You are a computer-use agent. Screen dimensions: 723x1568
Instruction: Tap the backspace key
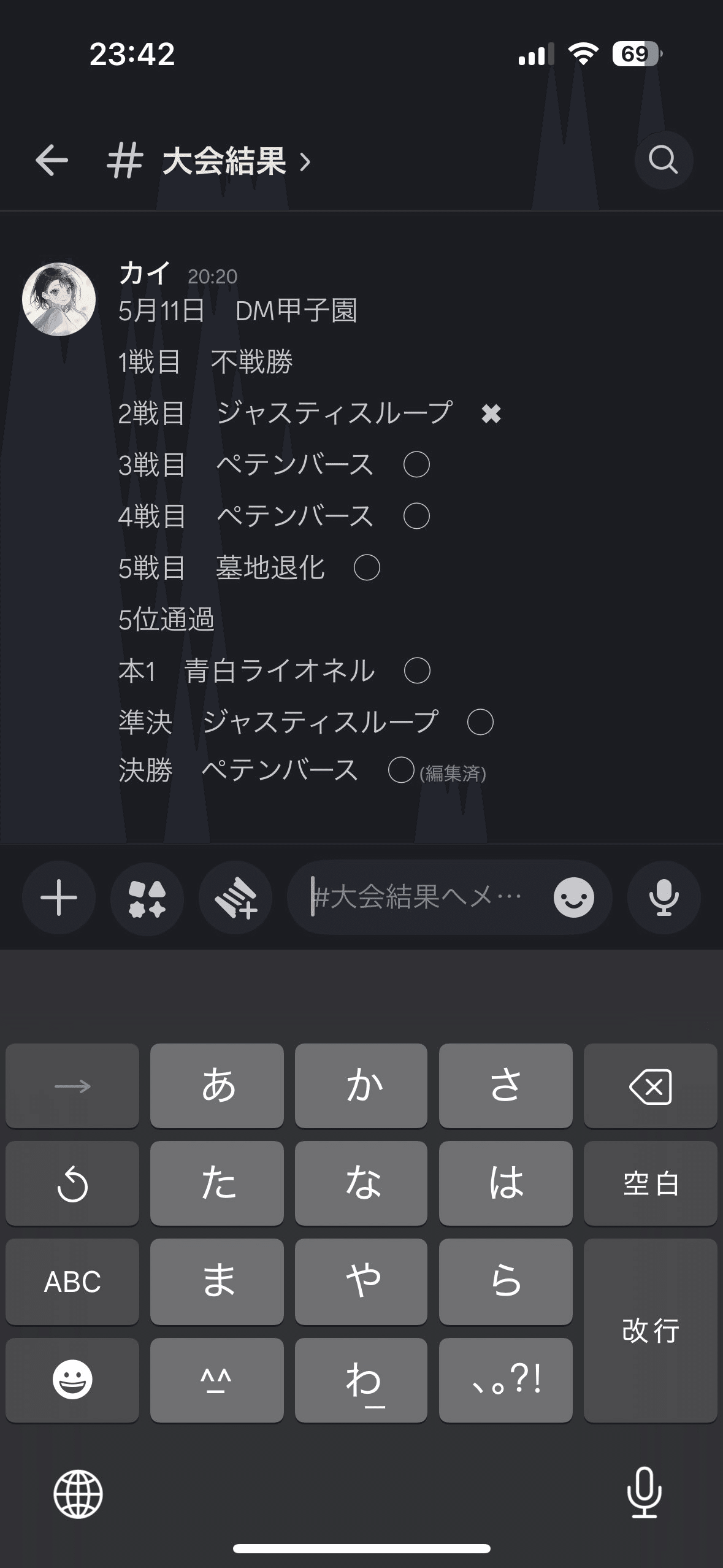coord(650,1086)
